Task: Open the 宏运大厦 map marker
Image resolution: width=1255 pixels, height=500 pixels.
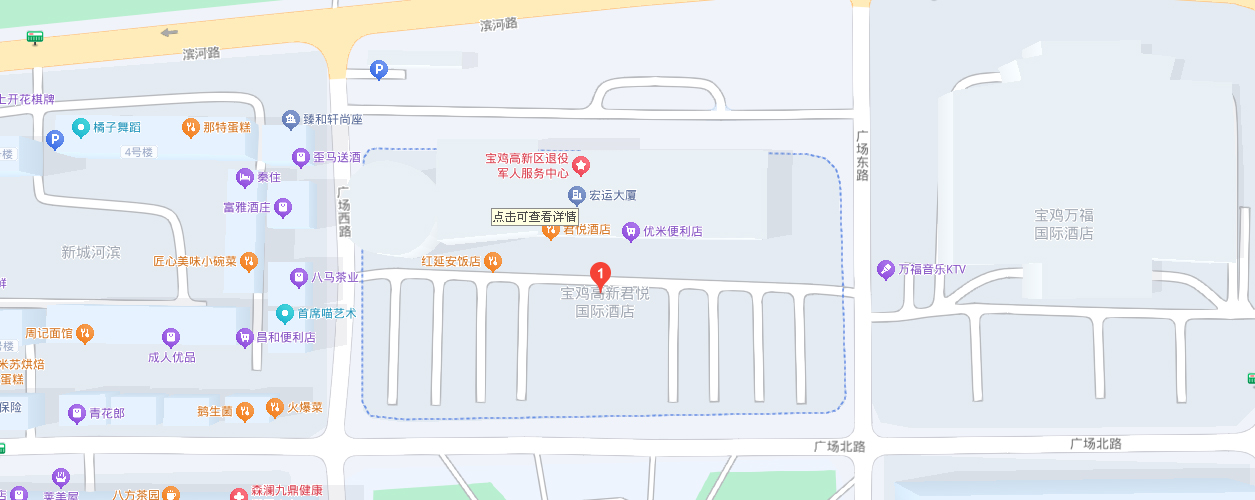Action: pos(576,194)
